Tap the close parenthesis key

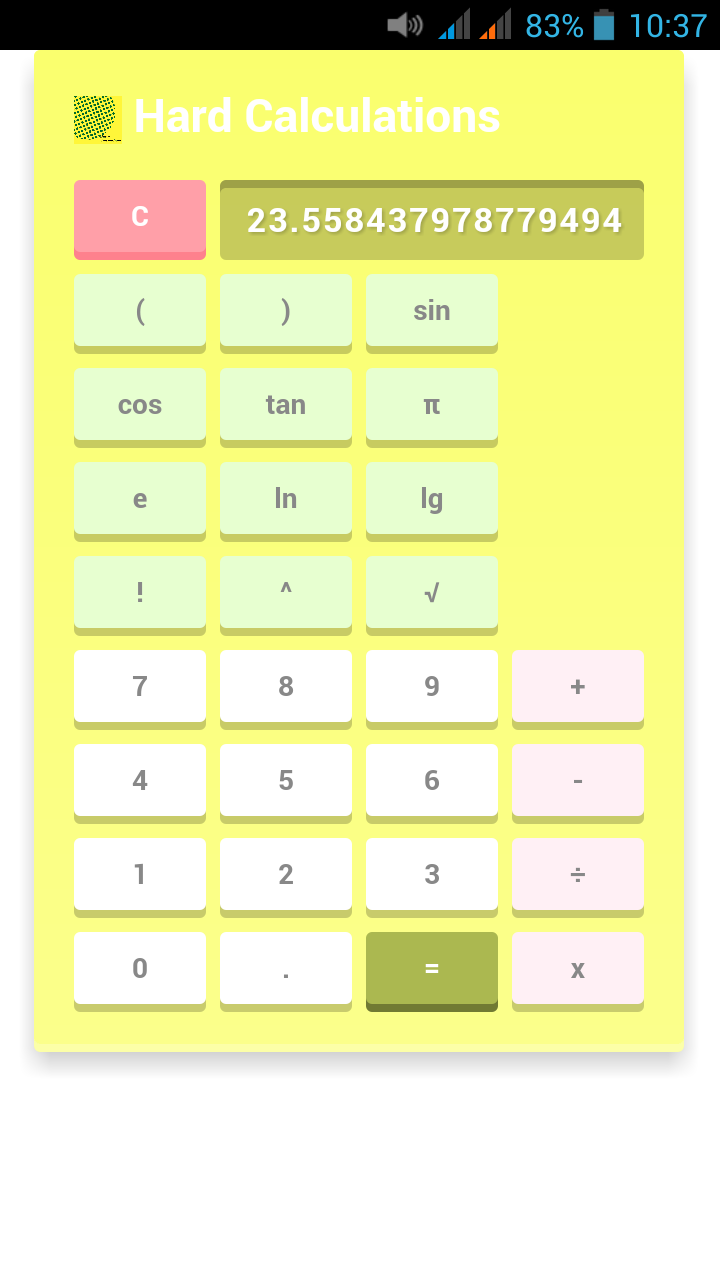285,311
